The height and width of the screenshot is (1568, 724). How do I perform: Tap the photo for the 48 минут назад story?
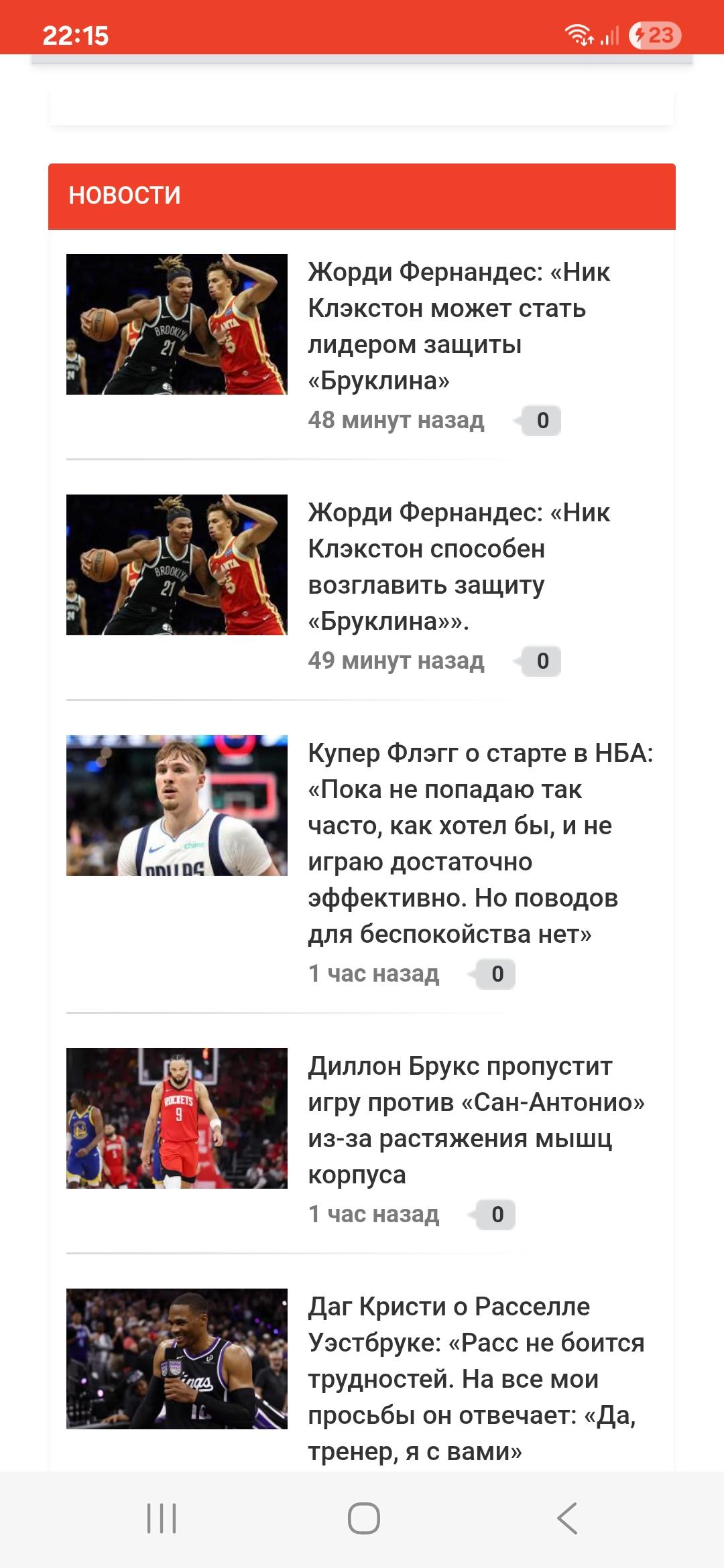[177, 324]
